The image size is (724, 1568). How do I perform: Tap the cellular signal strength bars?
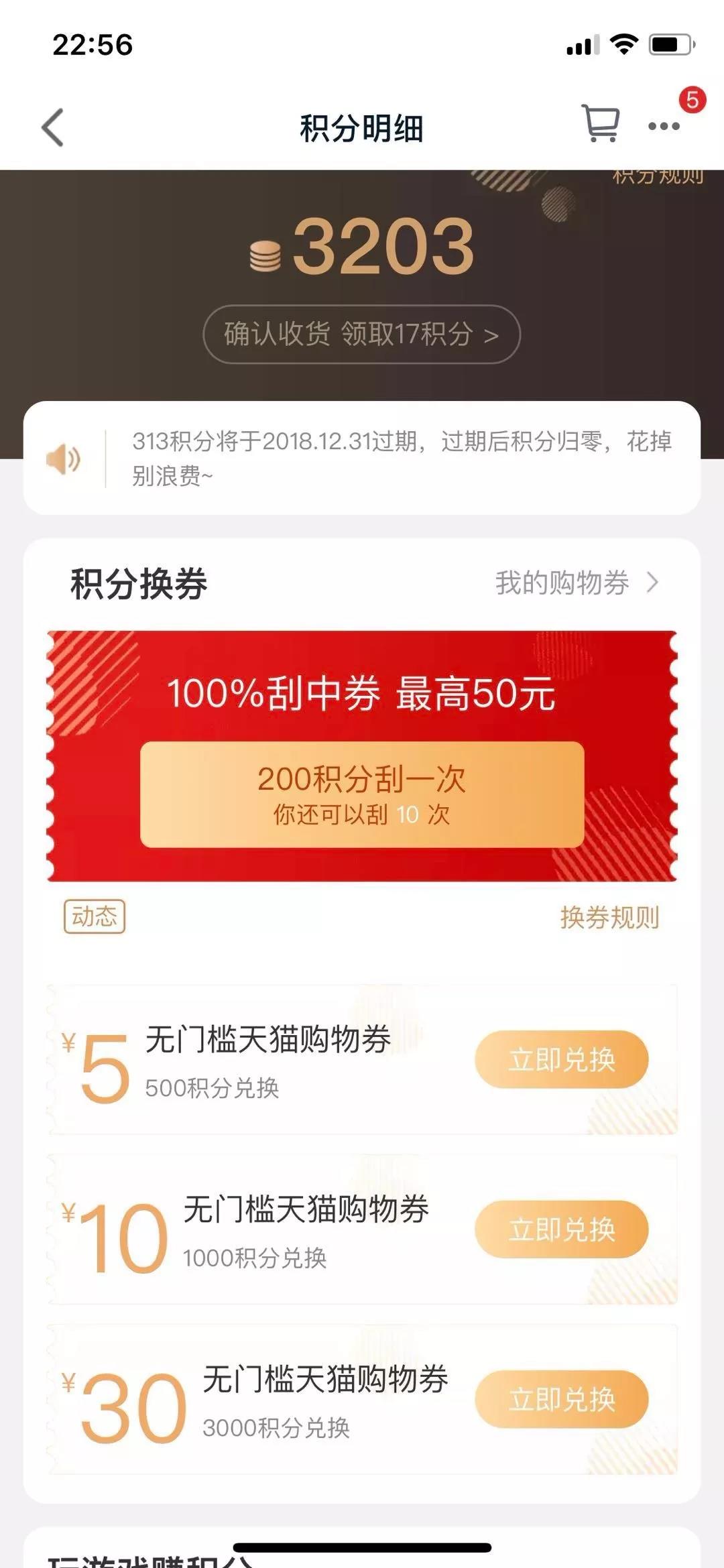[581, 42]
